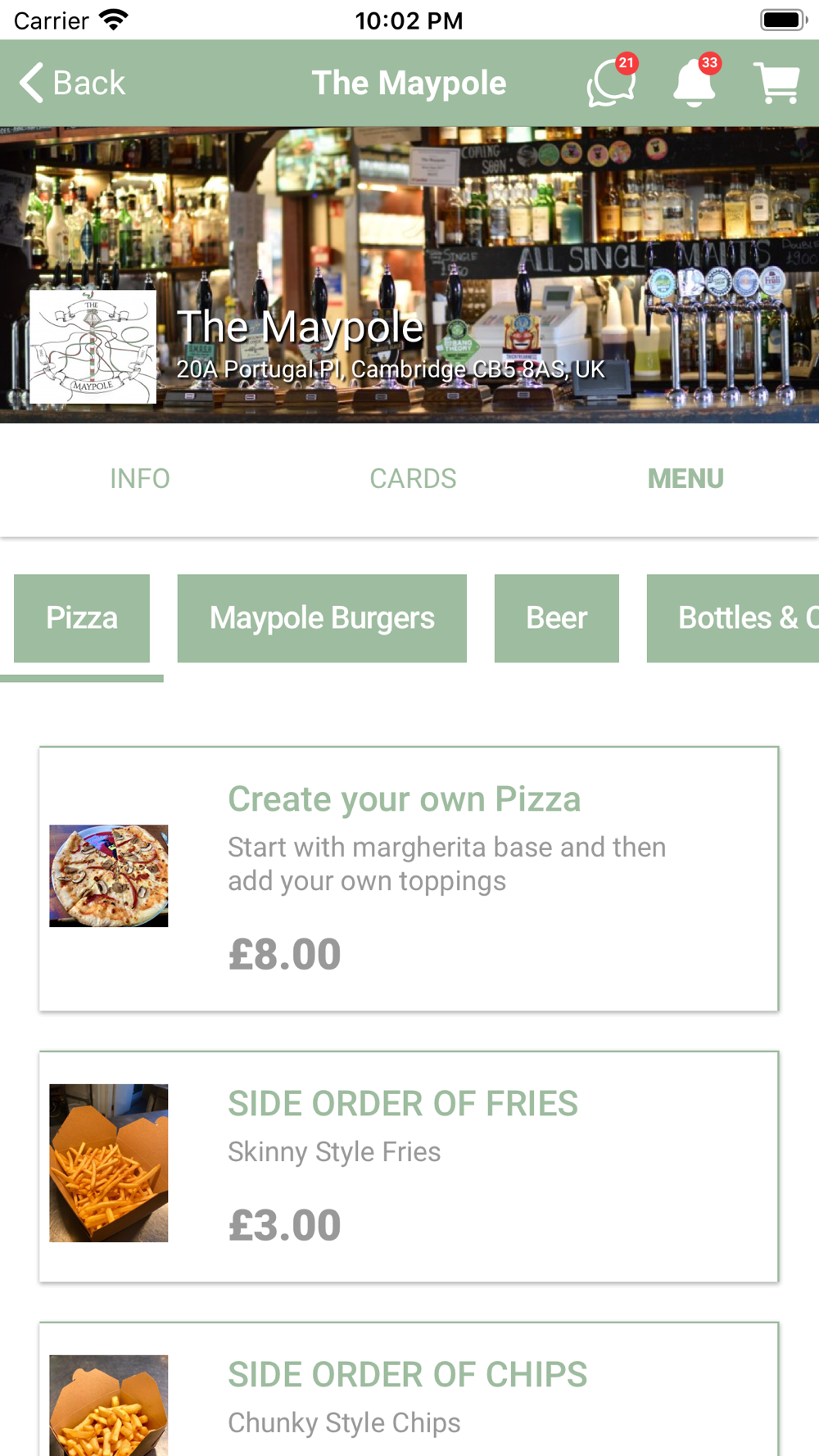Viewport: 819px width, 1456px height.
Task: Open the notifications bell
Action: coord(695,83)
